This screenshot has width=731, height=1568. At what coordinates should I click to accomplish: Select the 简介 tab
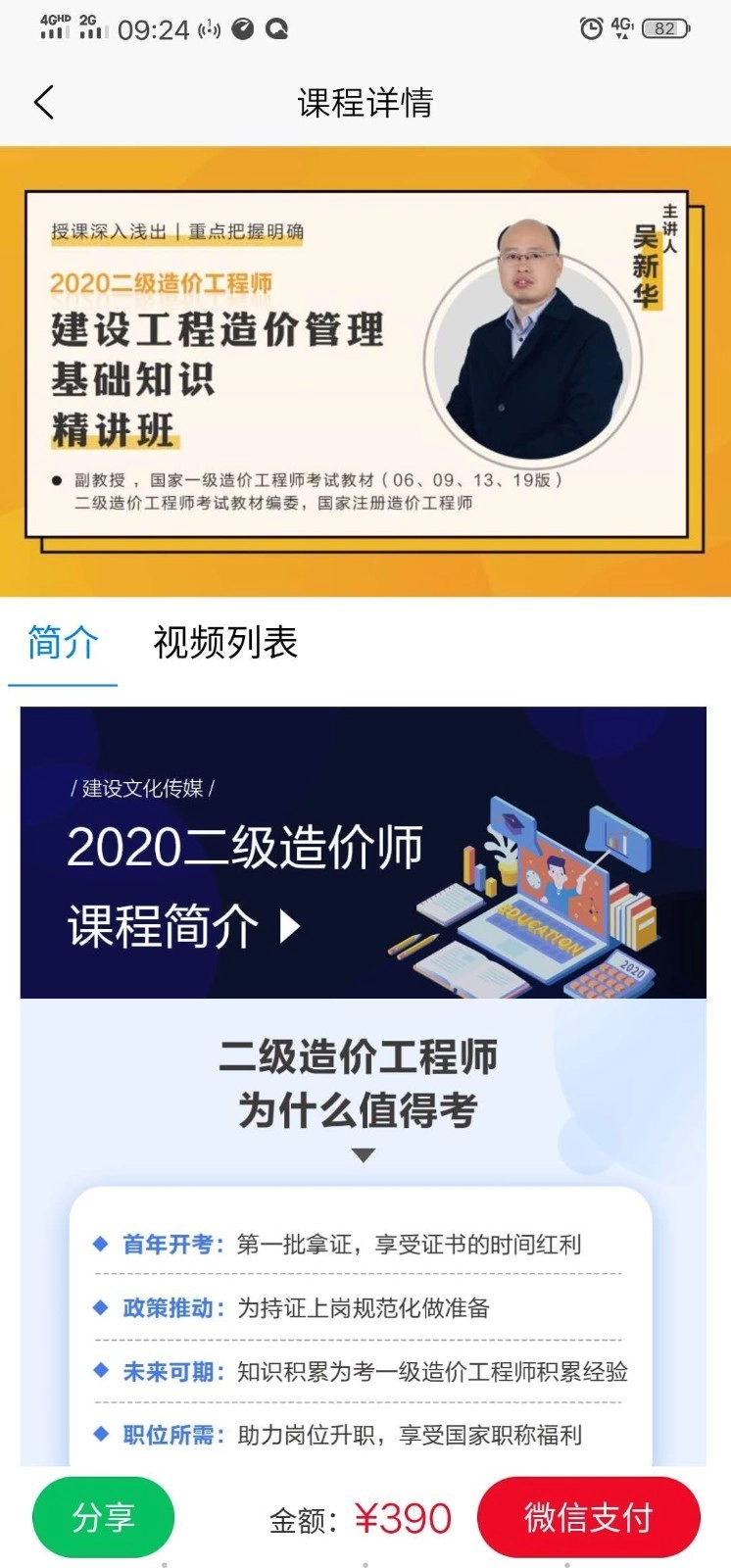point(63,643)
